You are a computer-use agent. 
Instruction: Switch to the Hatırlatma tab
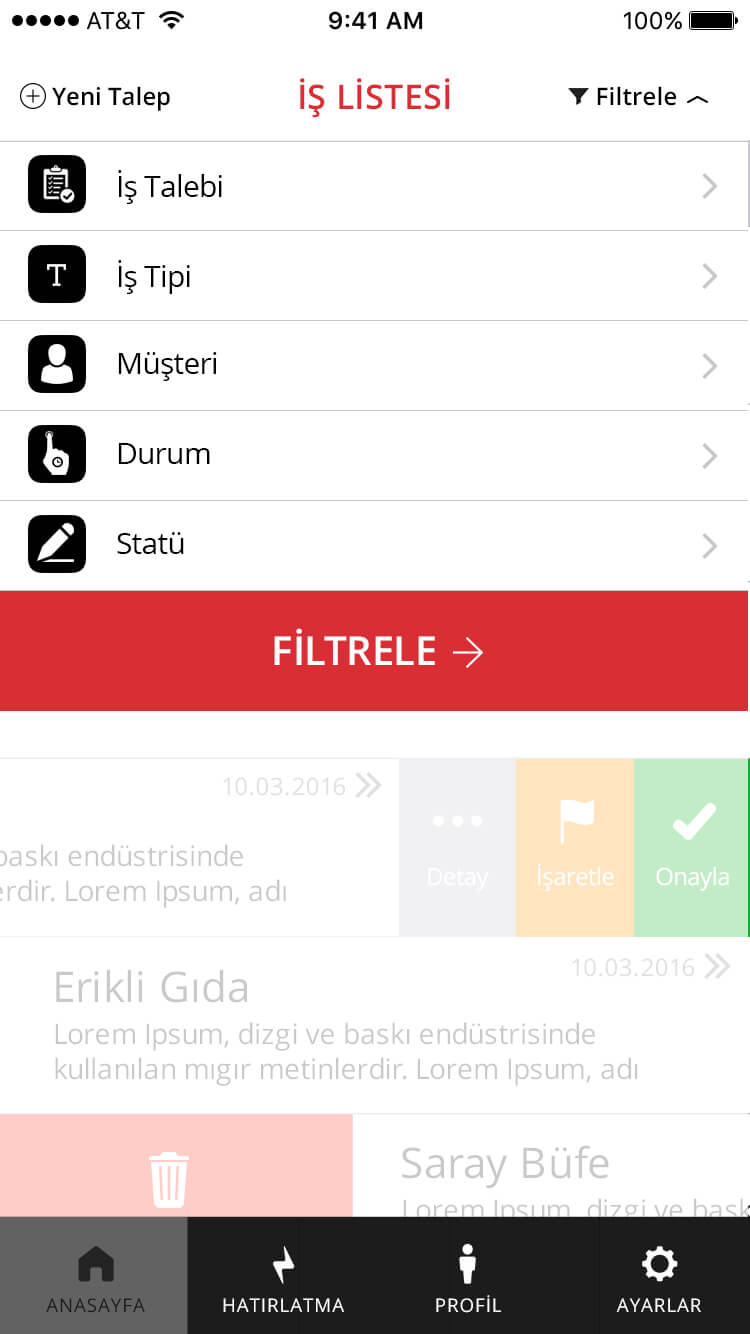click(282, 1276)
